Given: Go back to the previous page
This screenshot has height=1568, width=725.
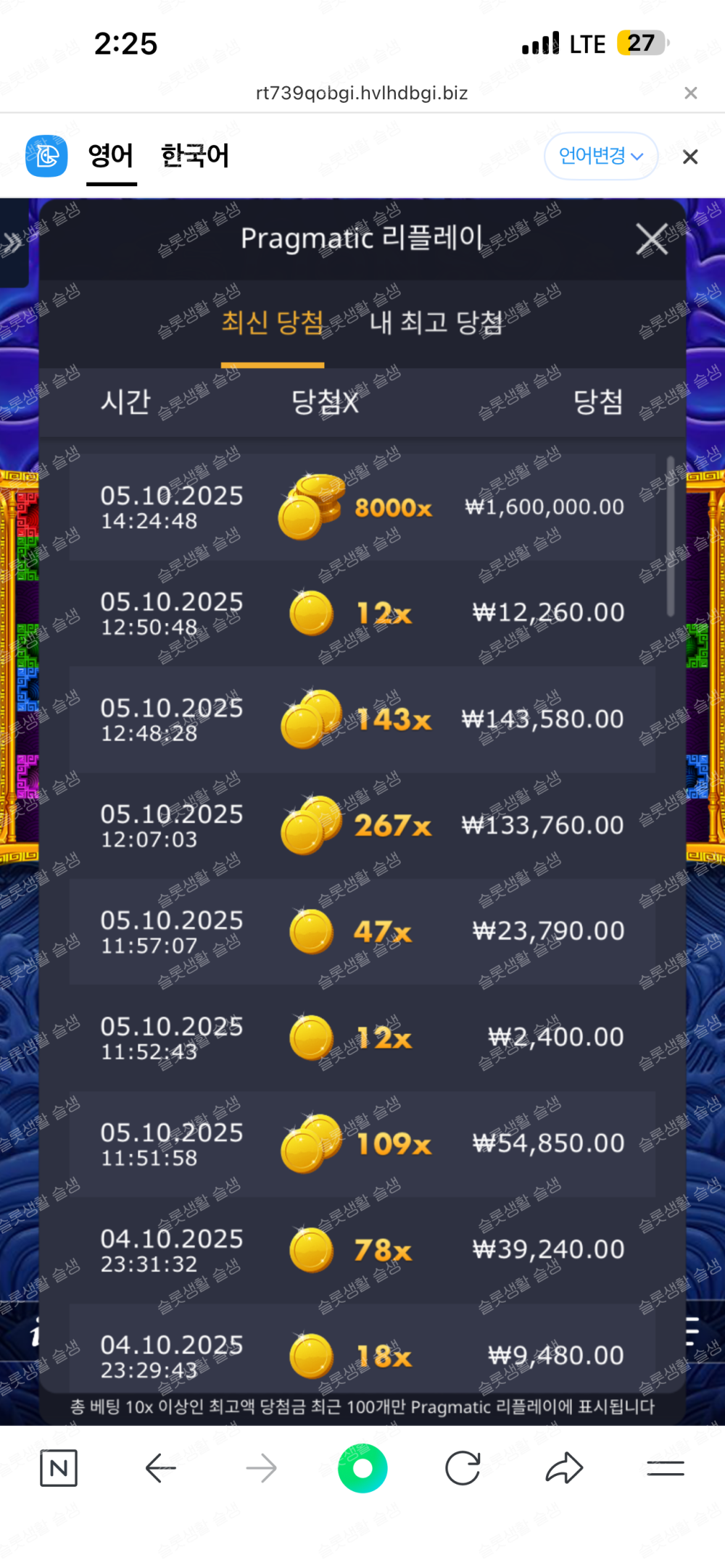Looking at the screenshot, I should pyautogui.click(x=160, y=1469).
